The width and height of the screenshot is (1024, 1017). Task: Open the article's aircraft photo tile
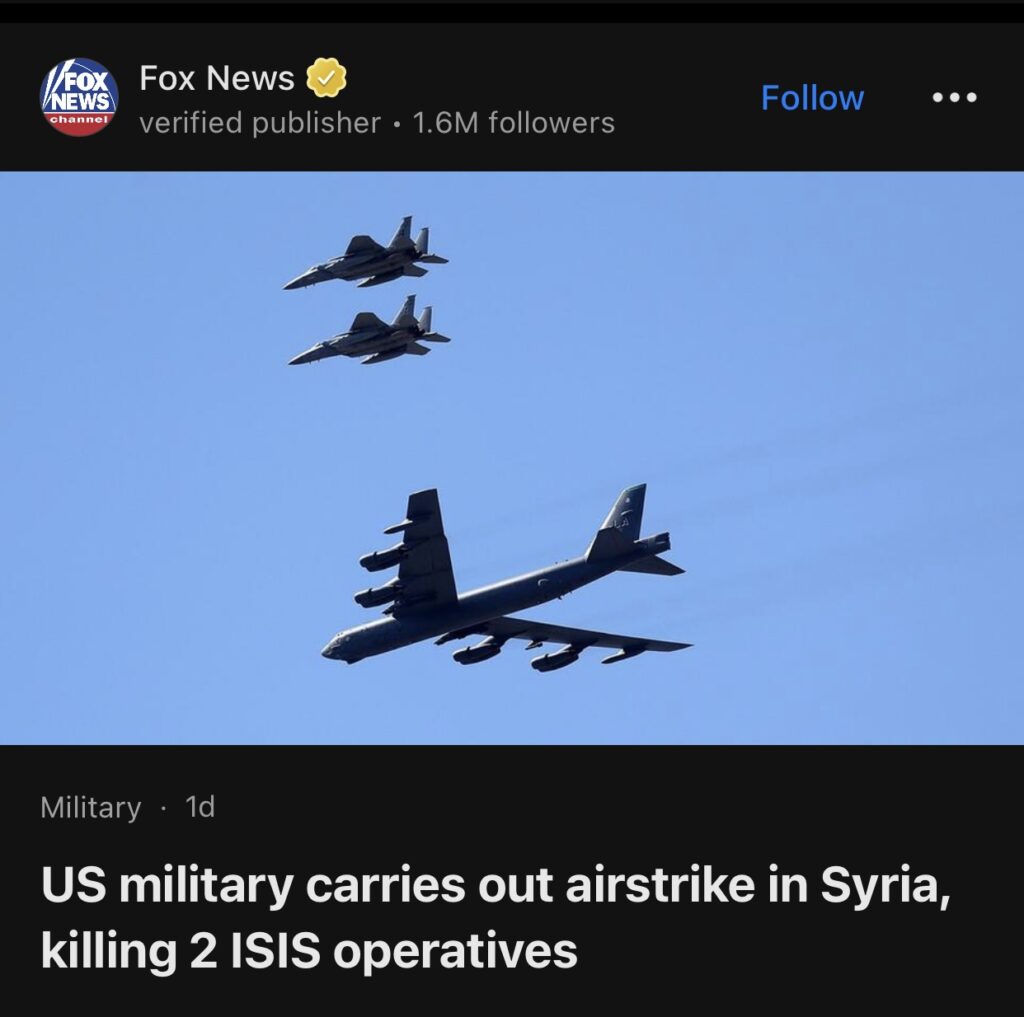[x=511, y=457]
